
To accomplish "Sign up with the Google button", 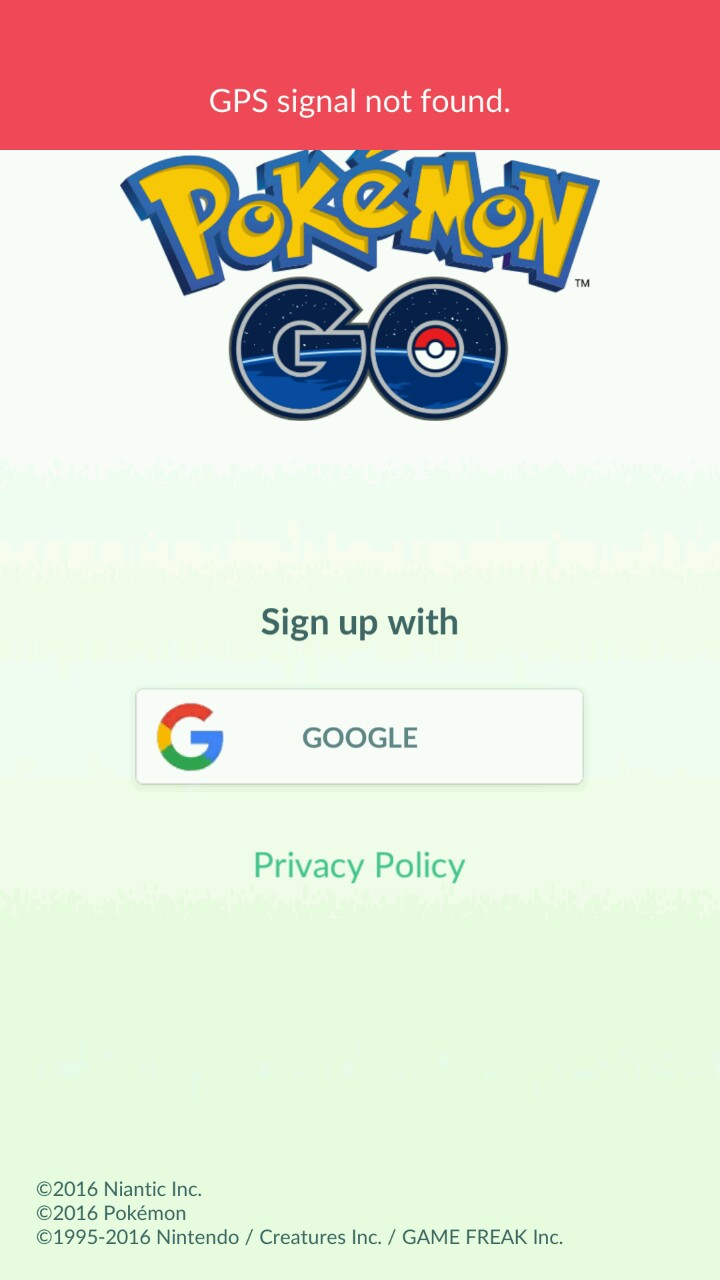I will [359, 737].
